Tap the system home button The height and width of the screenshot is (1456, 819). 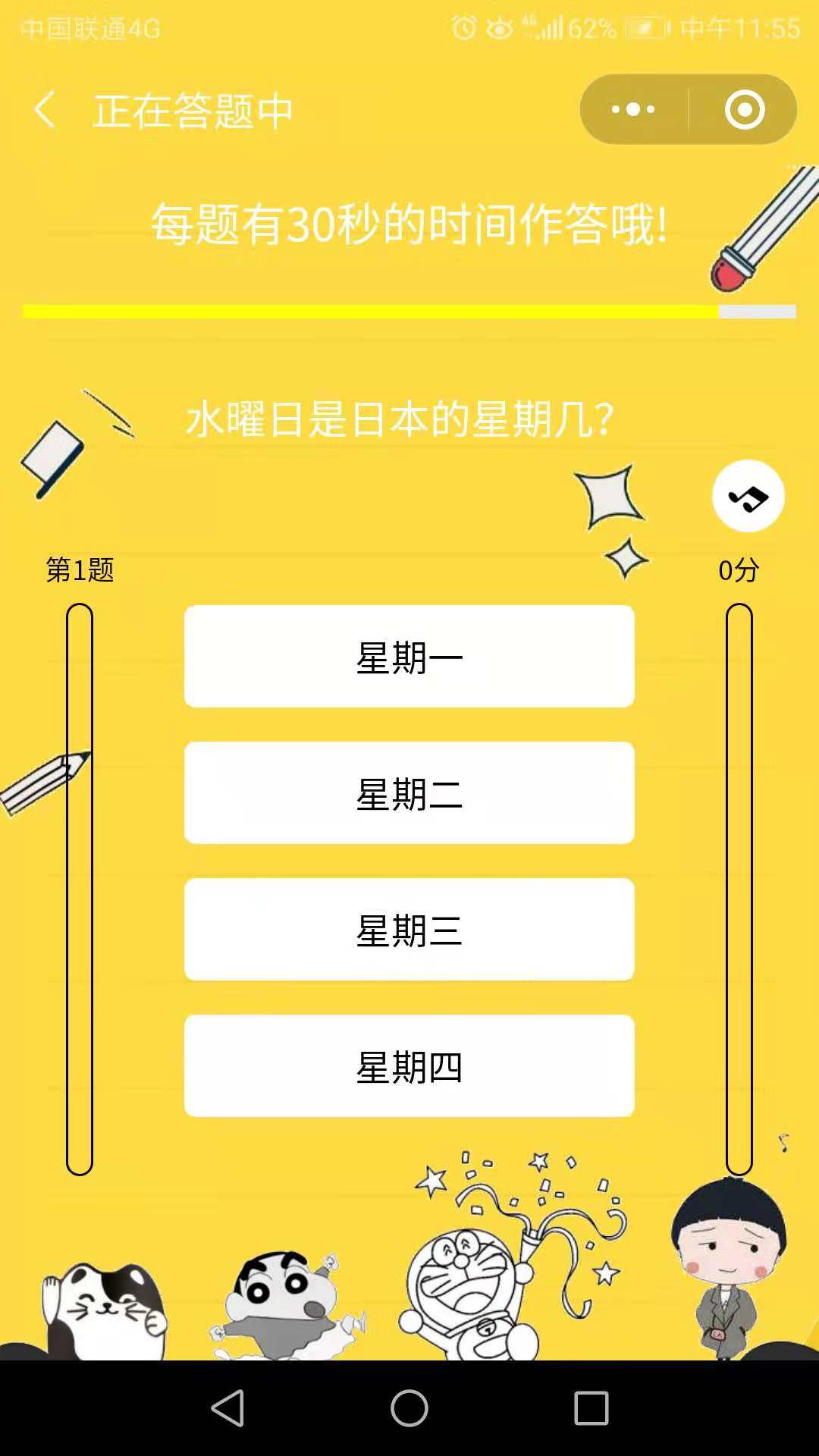point(409,1408)
